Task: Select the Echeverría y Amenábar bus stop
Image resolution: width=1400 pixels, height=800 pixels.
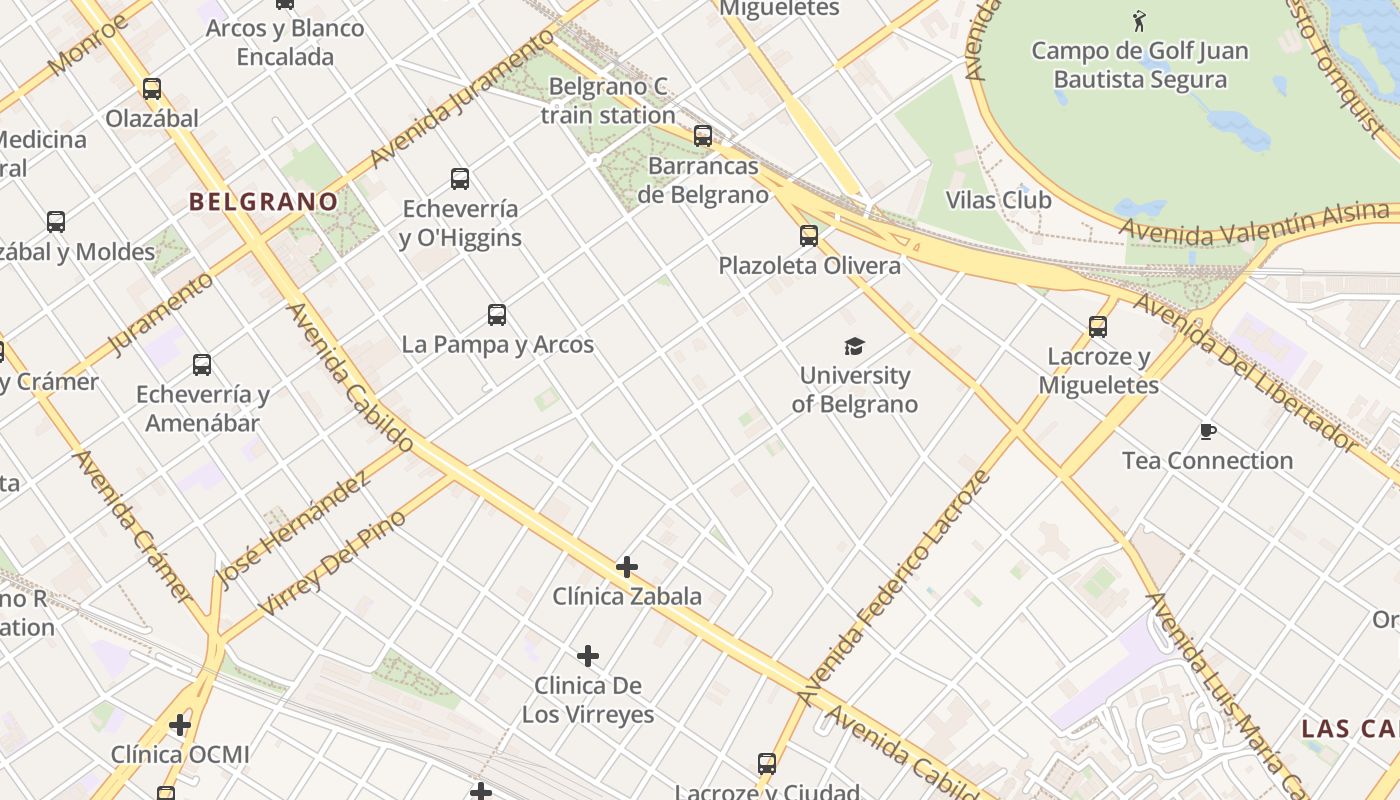Action: tap(202, 365)
